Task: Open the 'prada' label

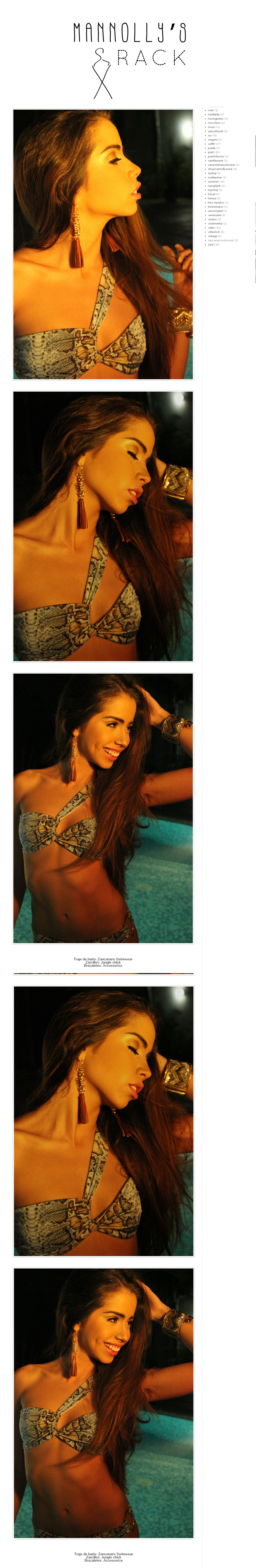Action: [211, 148]
